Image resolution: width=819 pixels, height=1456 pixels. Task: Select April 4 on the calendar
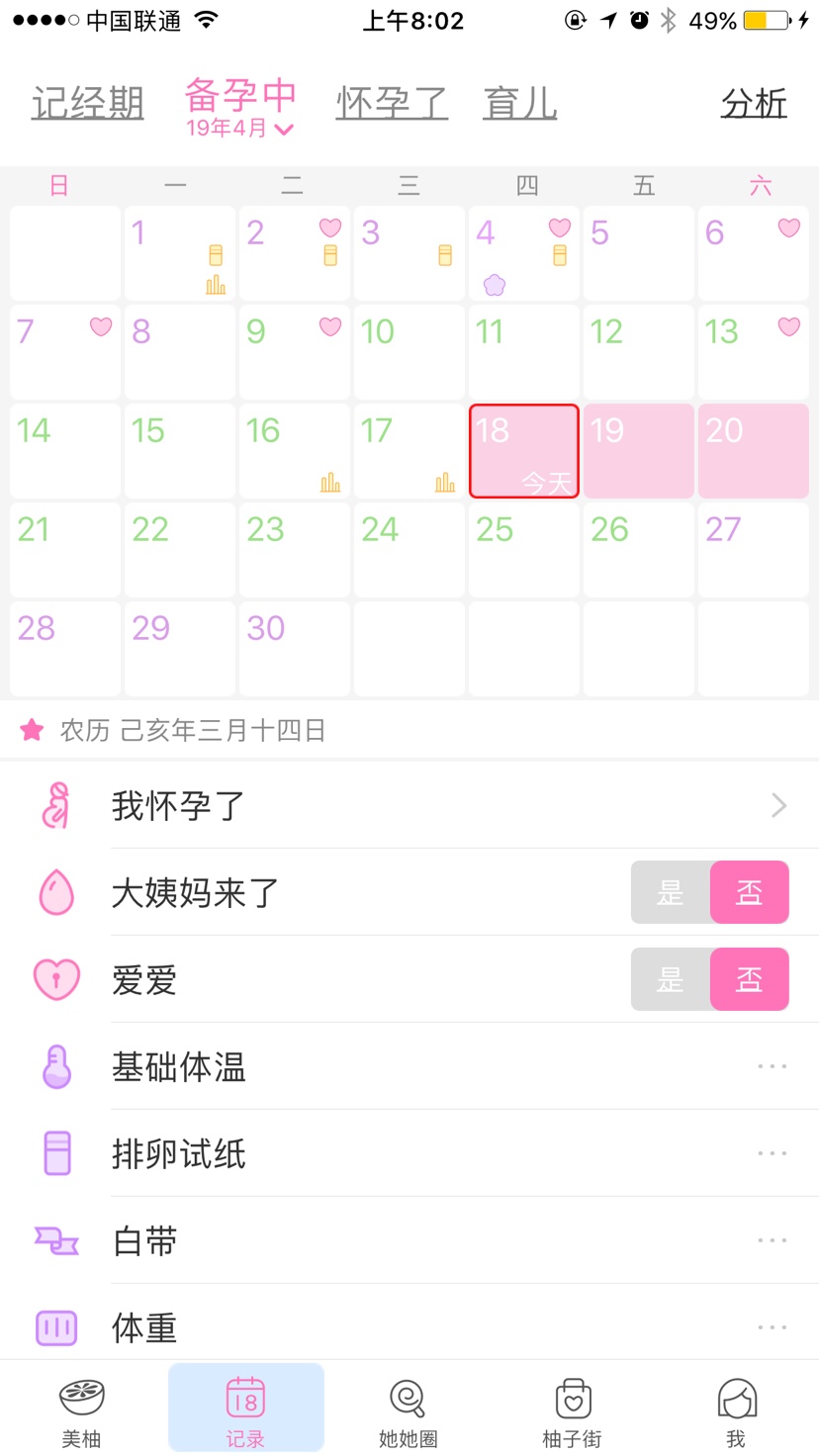[523, 253]
